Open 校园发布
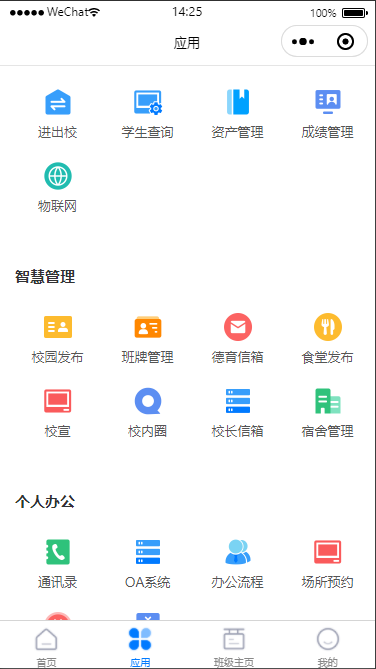This screenshot has width=376, height=669. click(58, 338)
